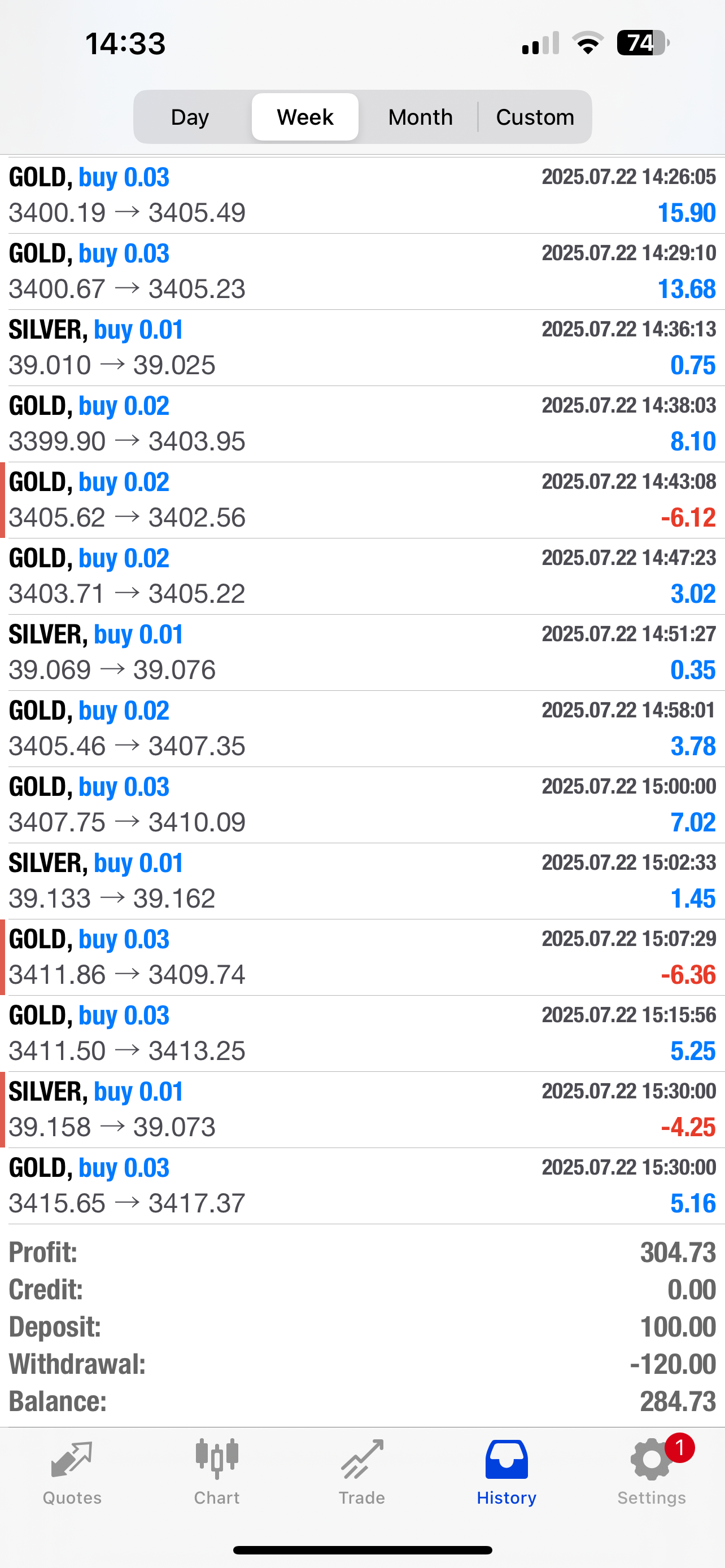725x1568 pixels.
Task: Open the GOLD trade with 13.68 profit
Action: pos(362,271)
